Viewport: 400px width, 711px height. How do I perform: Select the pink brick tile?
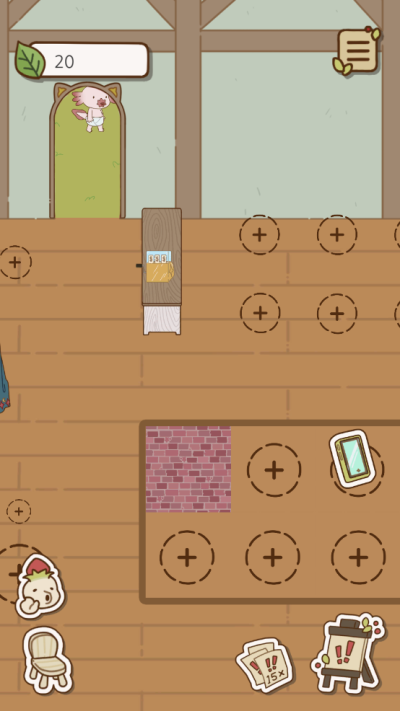pos(188,469)
